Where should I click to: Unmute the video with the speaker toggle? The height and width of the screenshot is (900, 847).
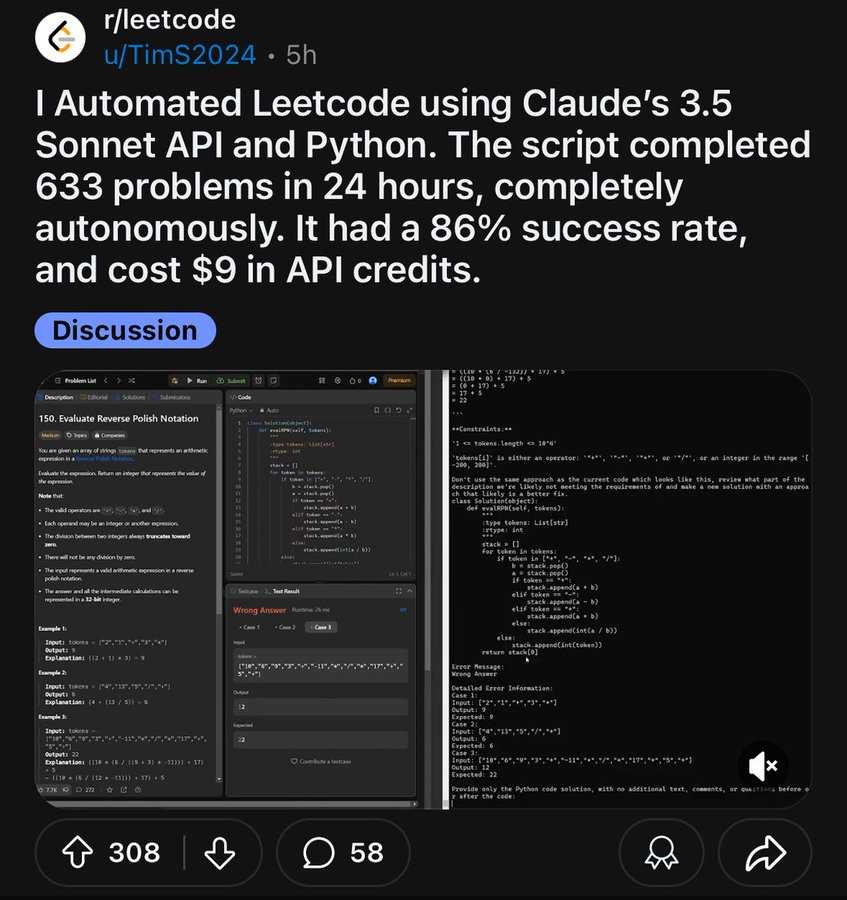(x=764, y=766)
